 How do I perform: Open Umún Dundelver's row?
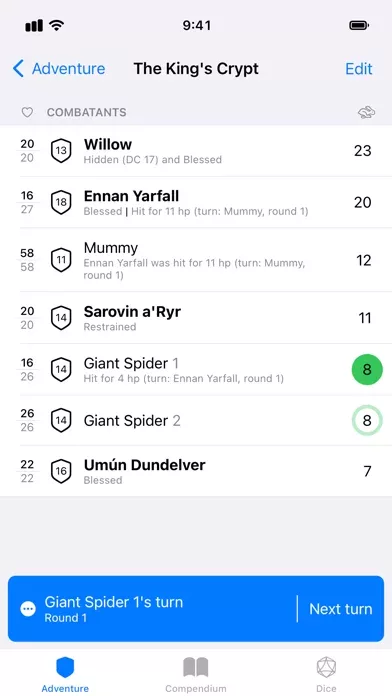point(196,471)
